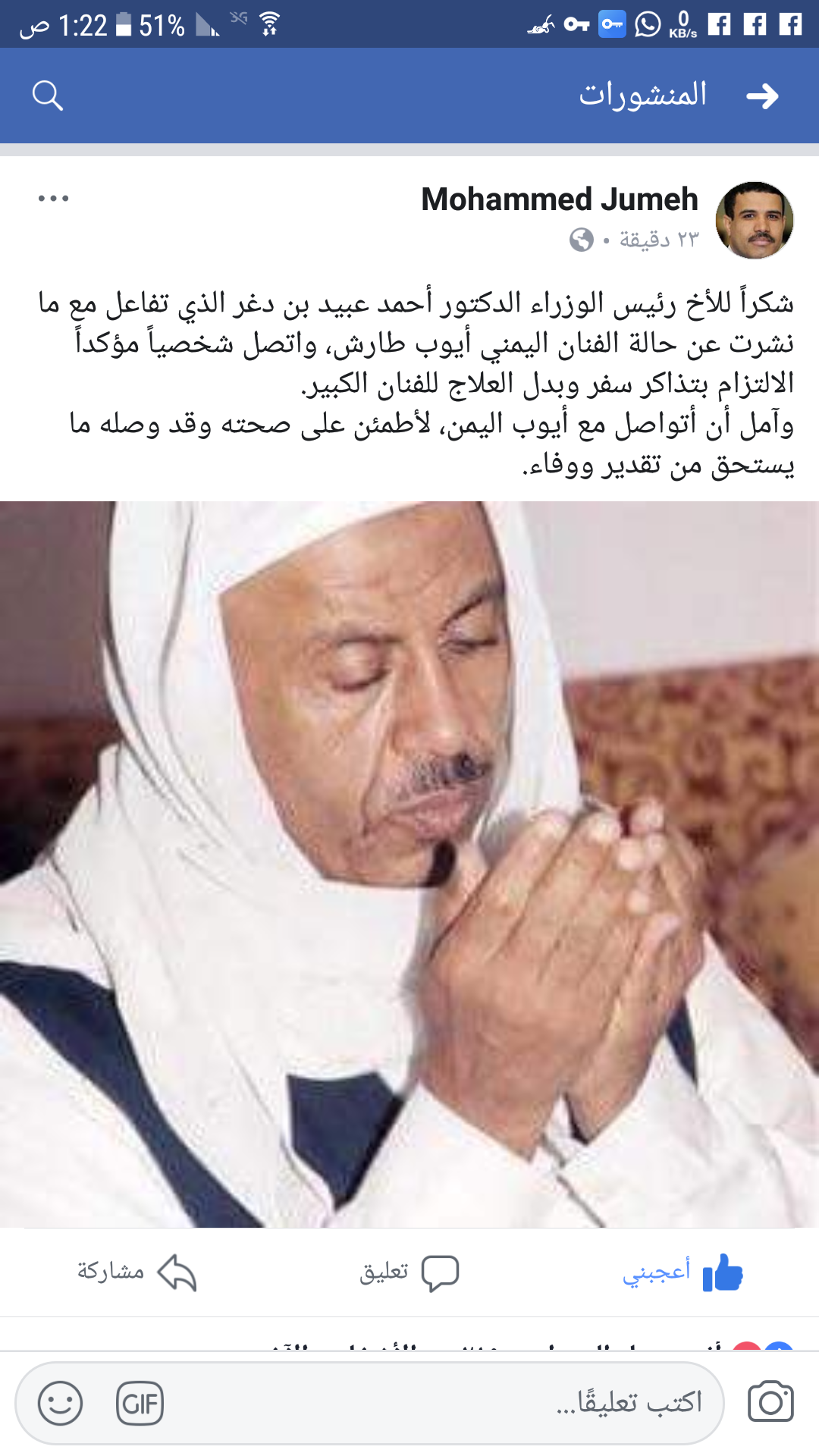Open the emoji smiley picker
The width and height of the screenshot is (819, 1456).
pyautogui.click(x=60, y=1403)
